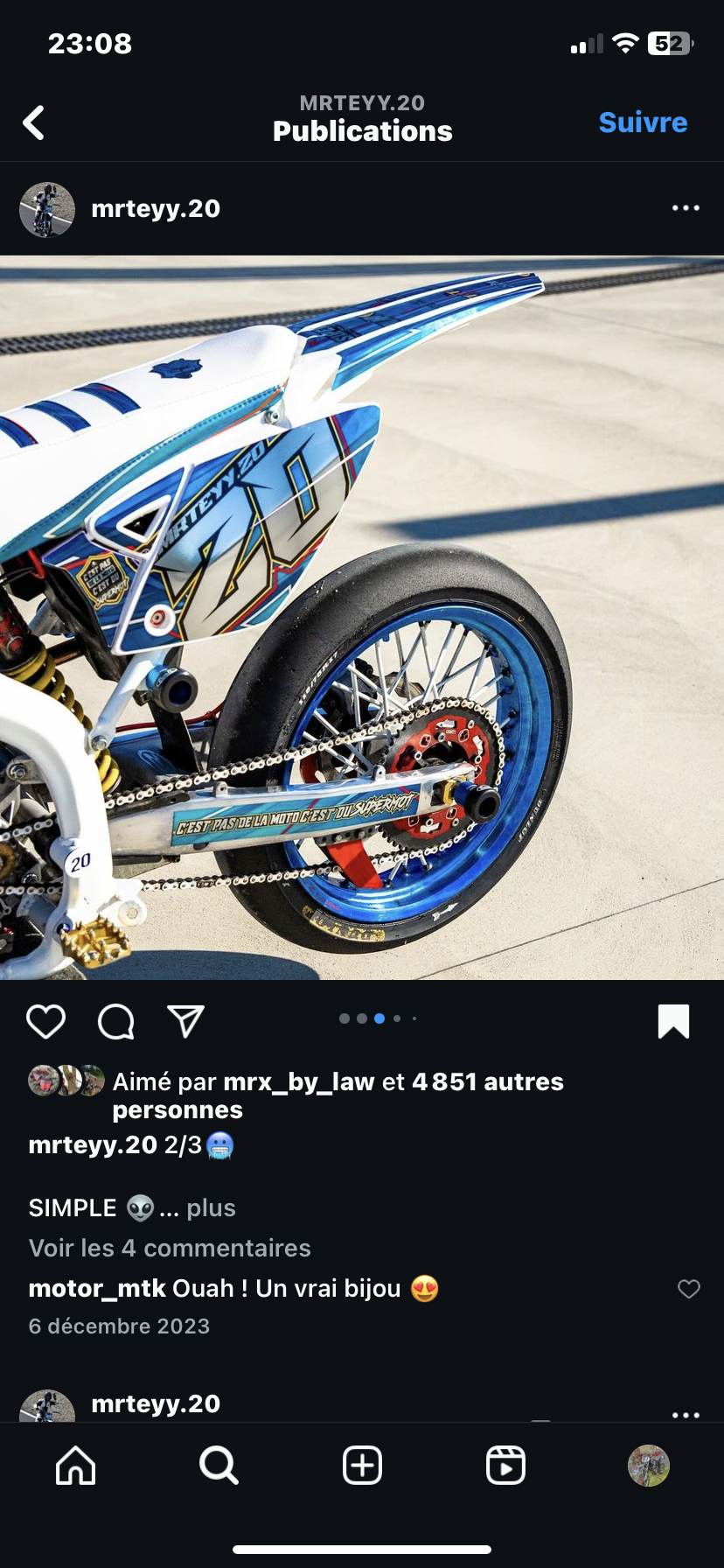Open mrteyy.20 profile from post header username
Screen dimensions: 724x1568
click(x=156, y=208)
